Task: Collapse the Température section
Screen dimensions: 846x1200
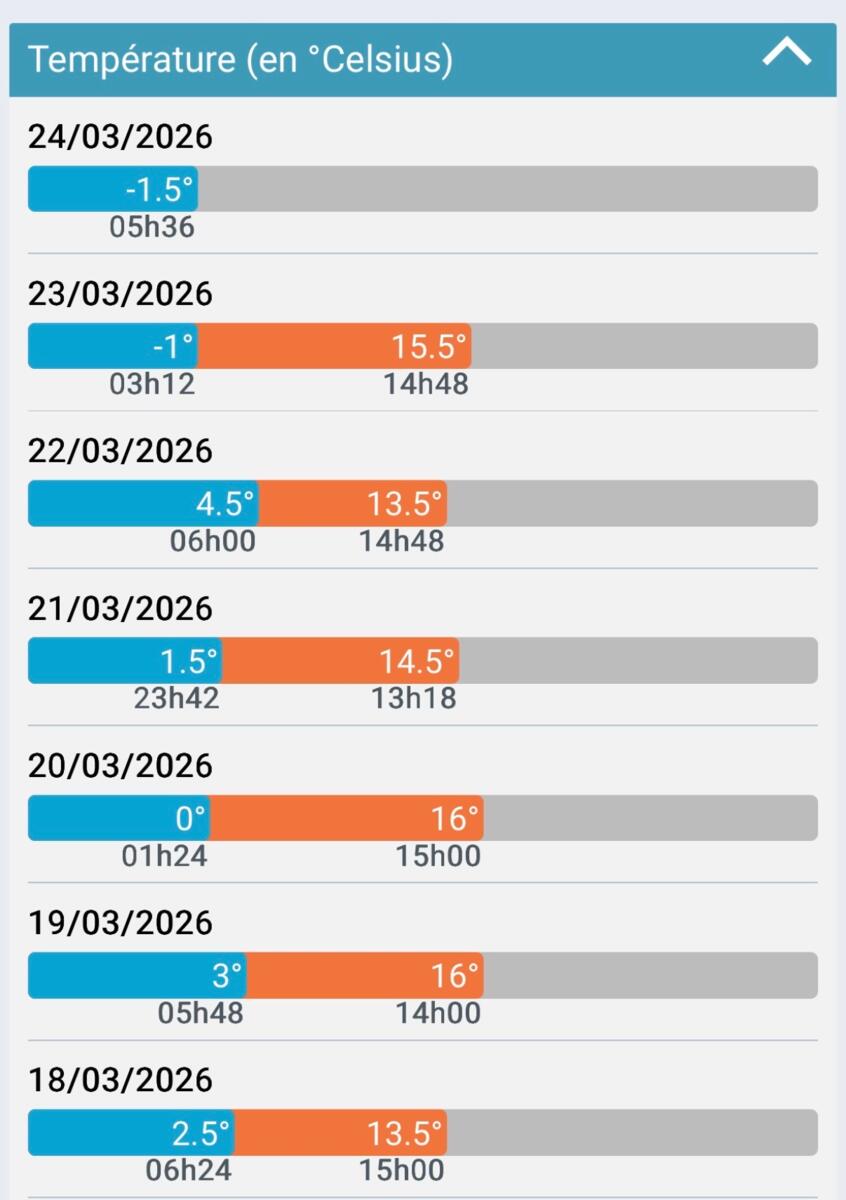Action: tap(786, 54)
